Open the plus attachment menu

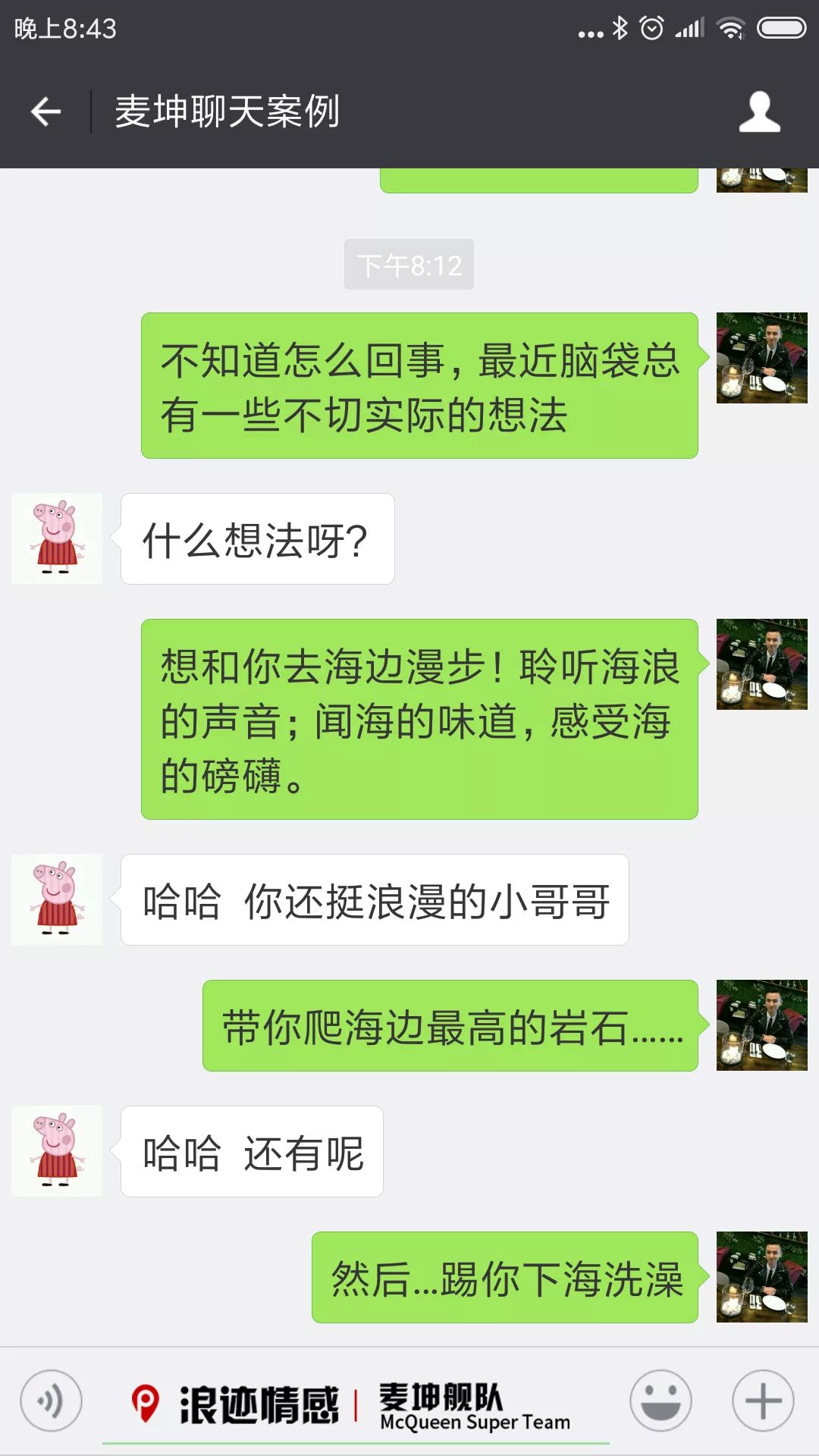point(763,1401)
